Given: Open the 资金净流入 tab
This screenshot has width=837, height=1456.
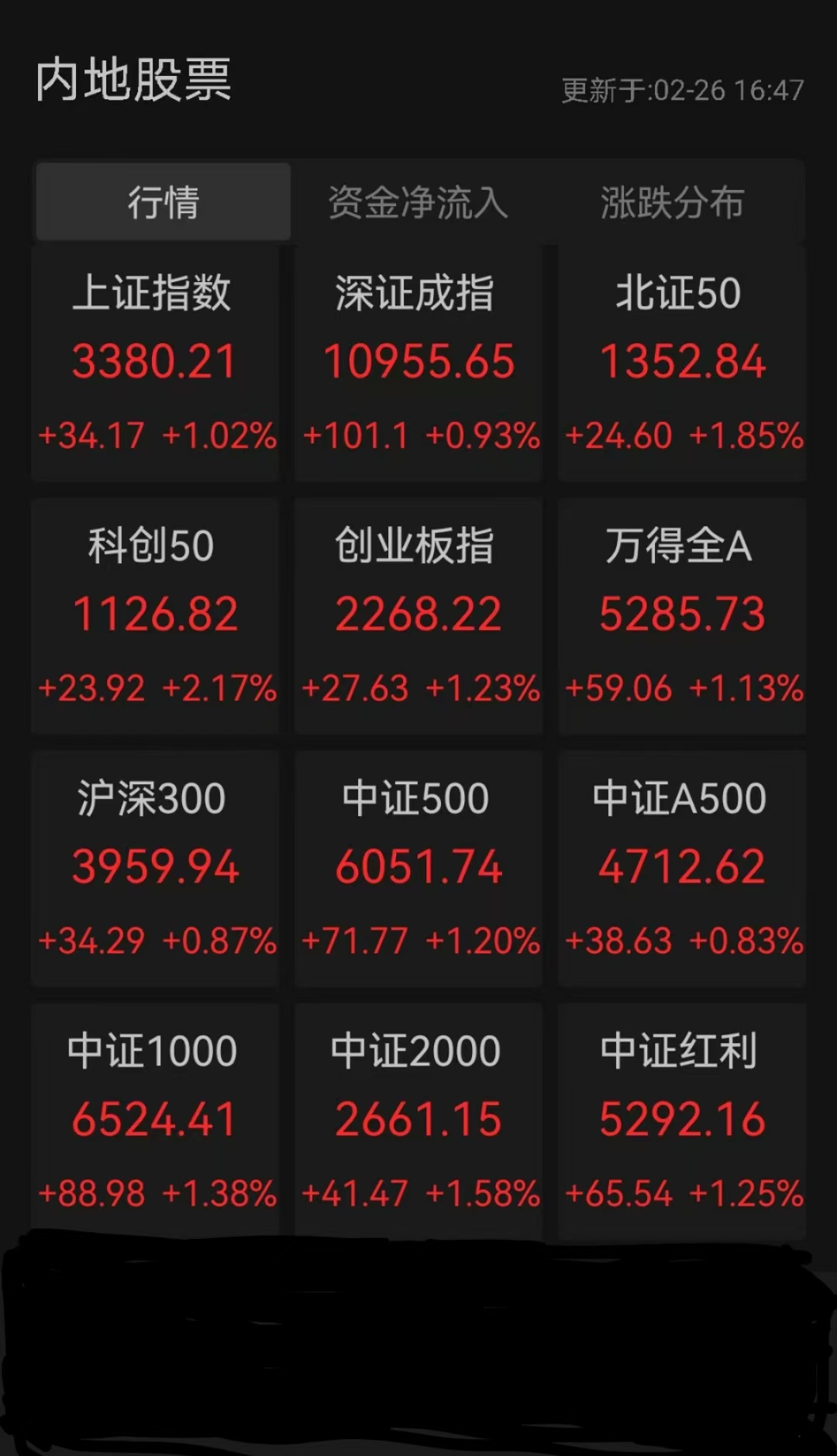Looking at the screenshot, I should click(x=418, y=202).
